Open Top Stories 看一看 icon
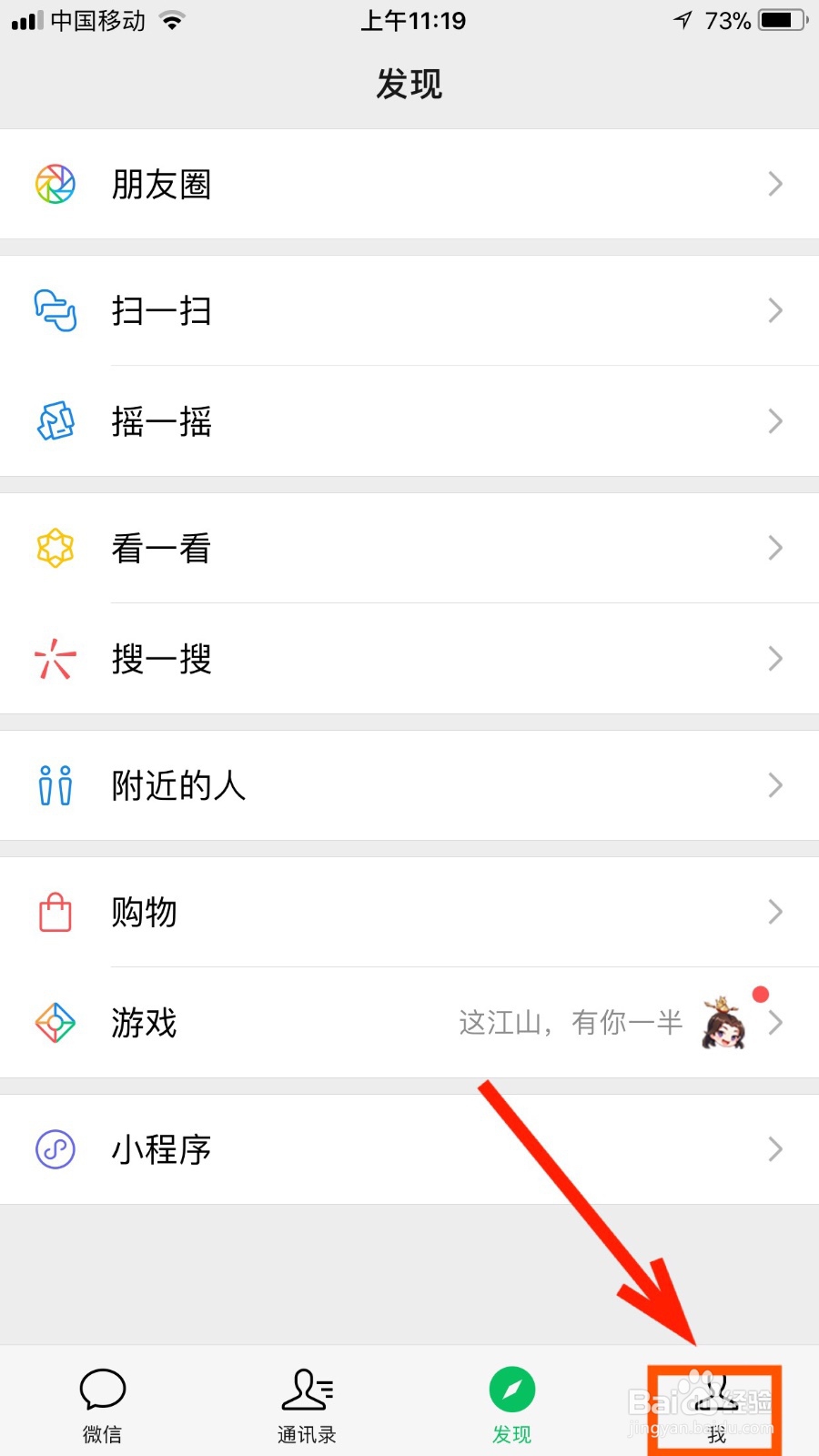 (55, 548)
